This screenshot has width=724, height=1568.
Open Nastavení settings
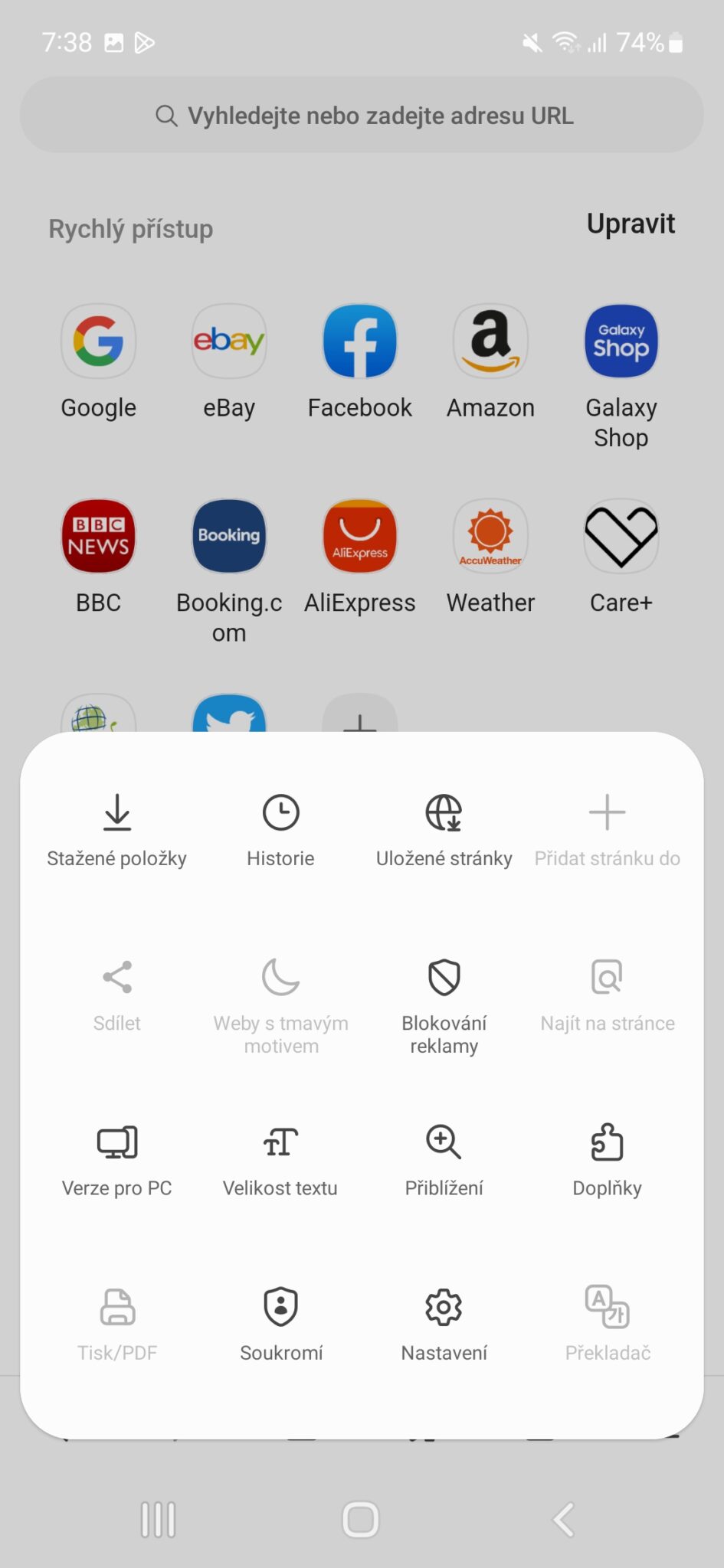point(444,1324)
